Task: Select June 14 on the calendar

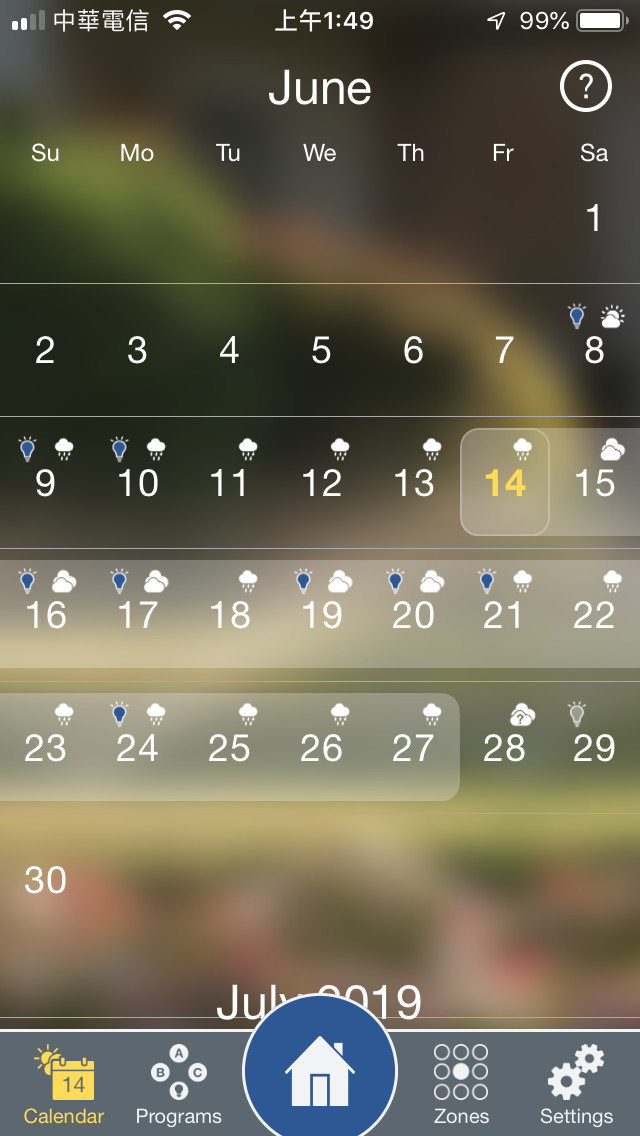Action: tap(505, 483)
